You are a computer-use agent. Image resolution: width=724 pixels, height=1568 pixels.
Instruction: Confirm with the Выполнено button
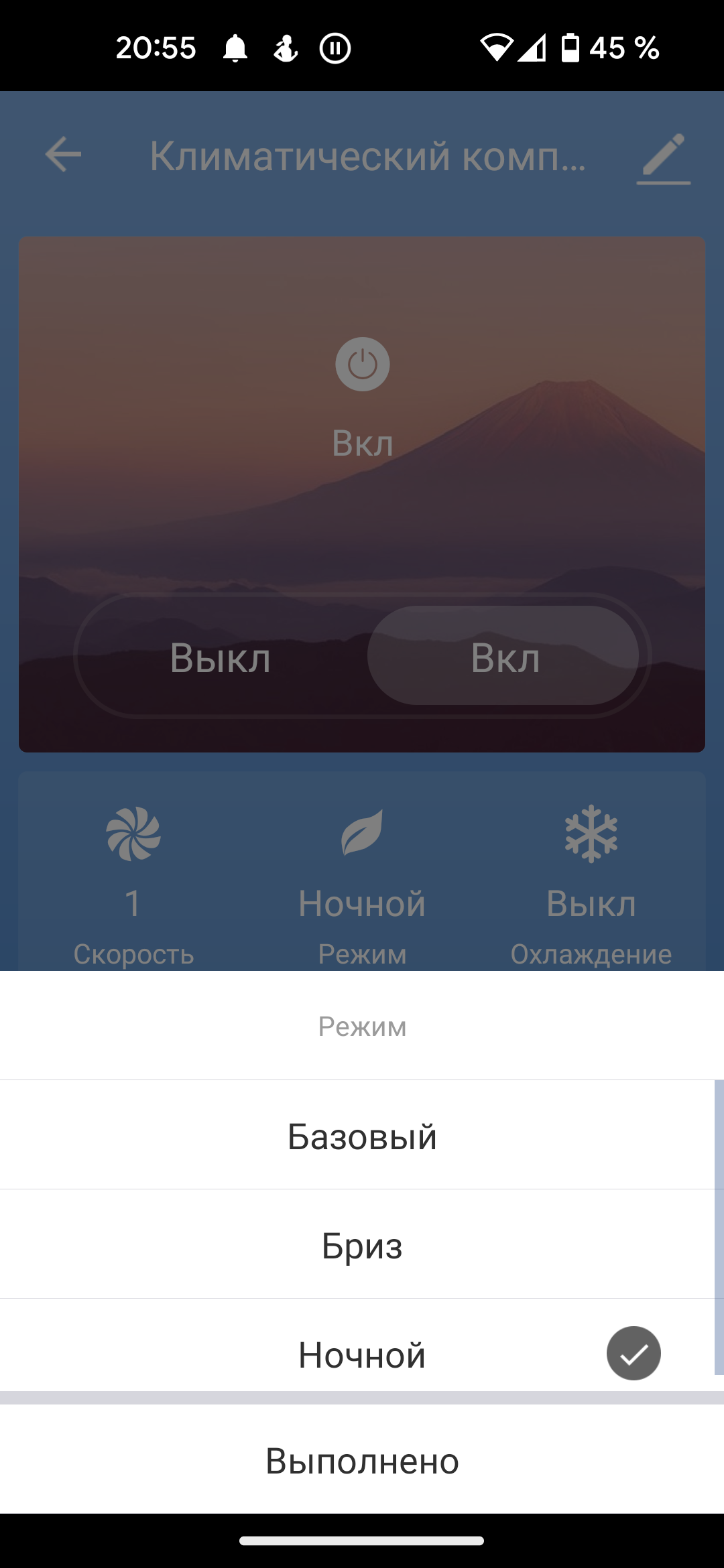pyautogui.click(x=362, y=1461)
